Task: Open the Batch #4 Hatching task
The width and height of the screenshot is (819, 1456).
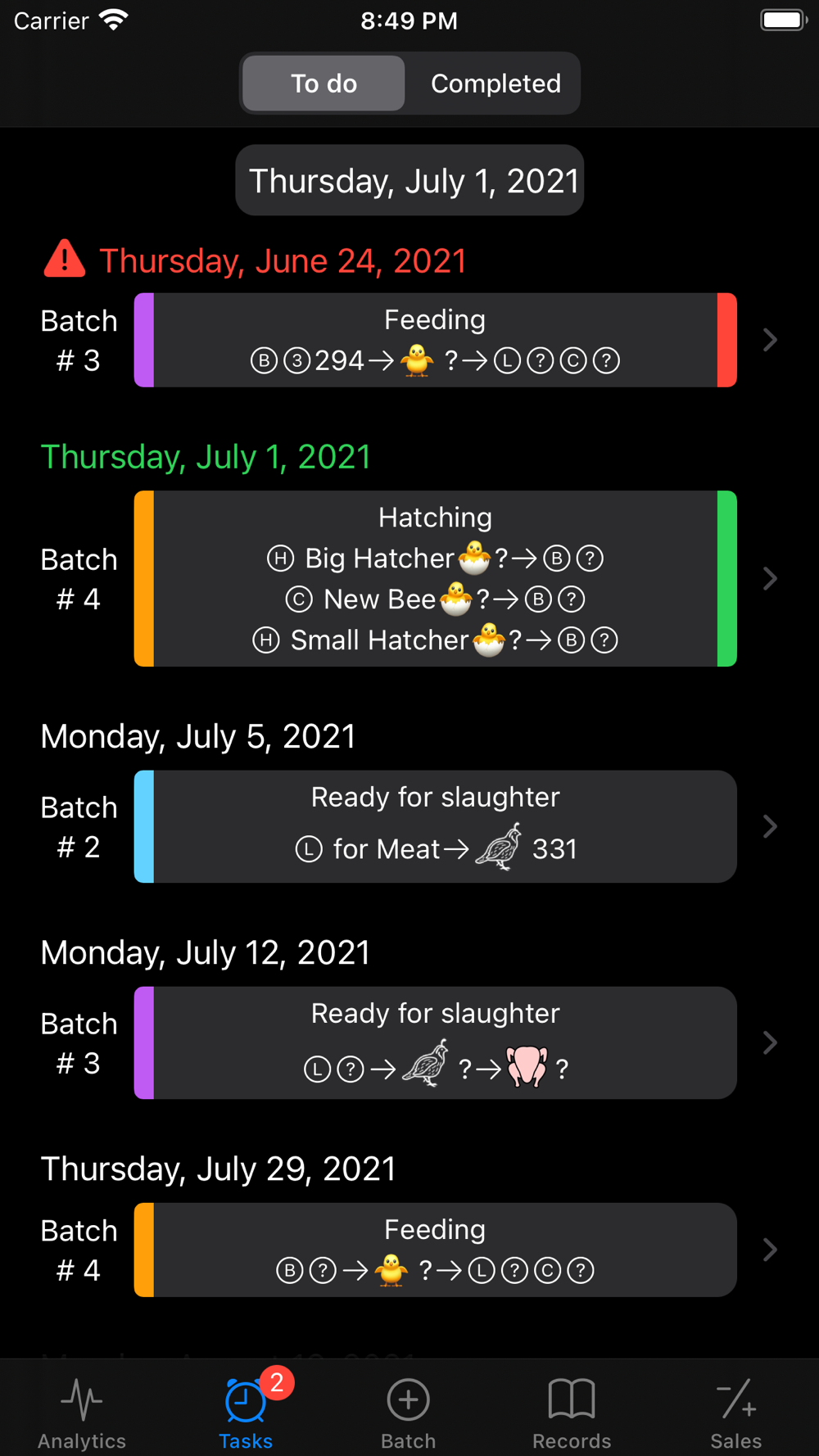Action: point(435,578)
